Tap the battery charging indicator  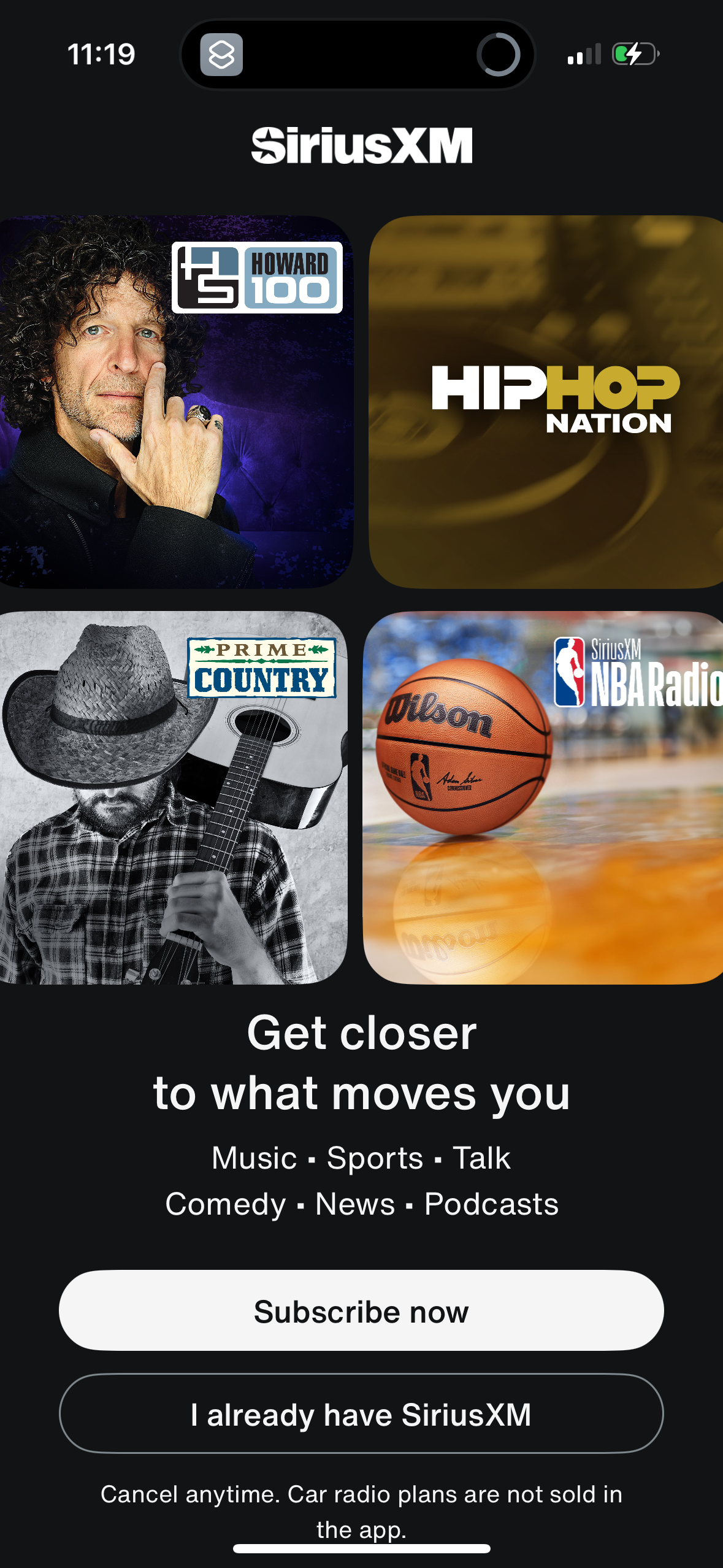[x=636, y=55]
